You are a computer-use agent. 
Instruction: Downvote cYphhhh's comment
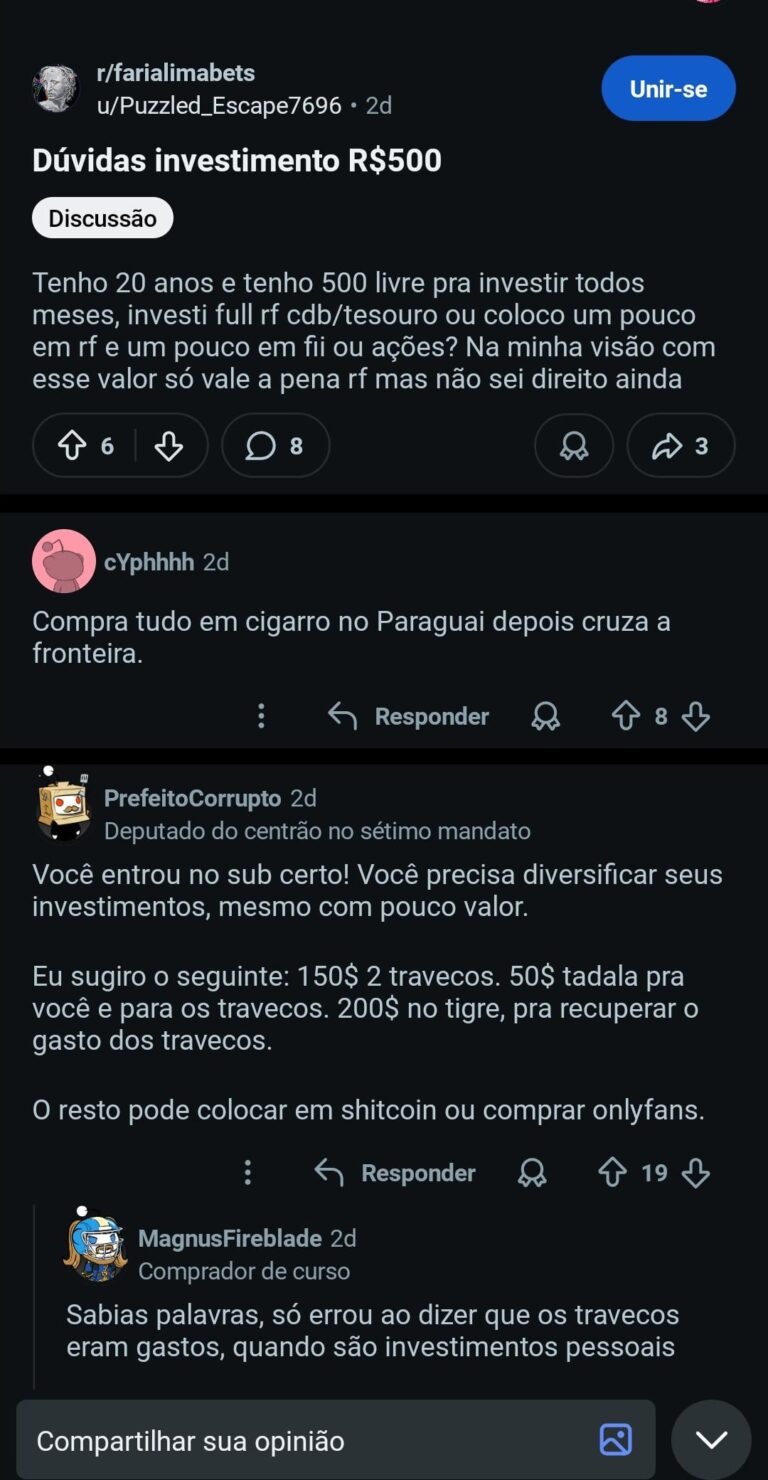(696, 716)
